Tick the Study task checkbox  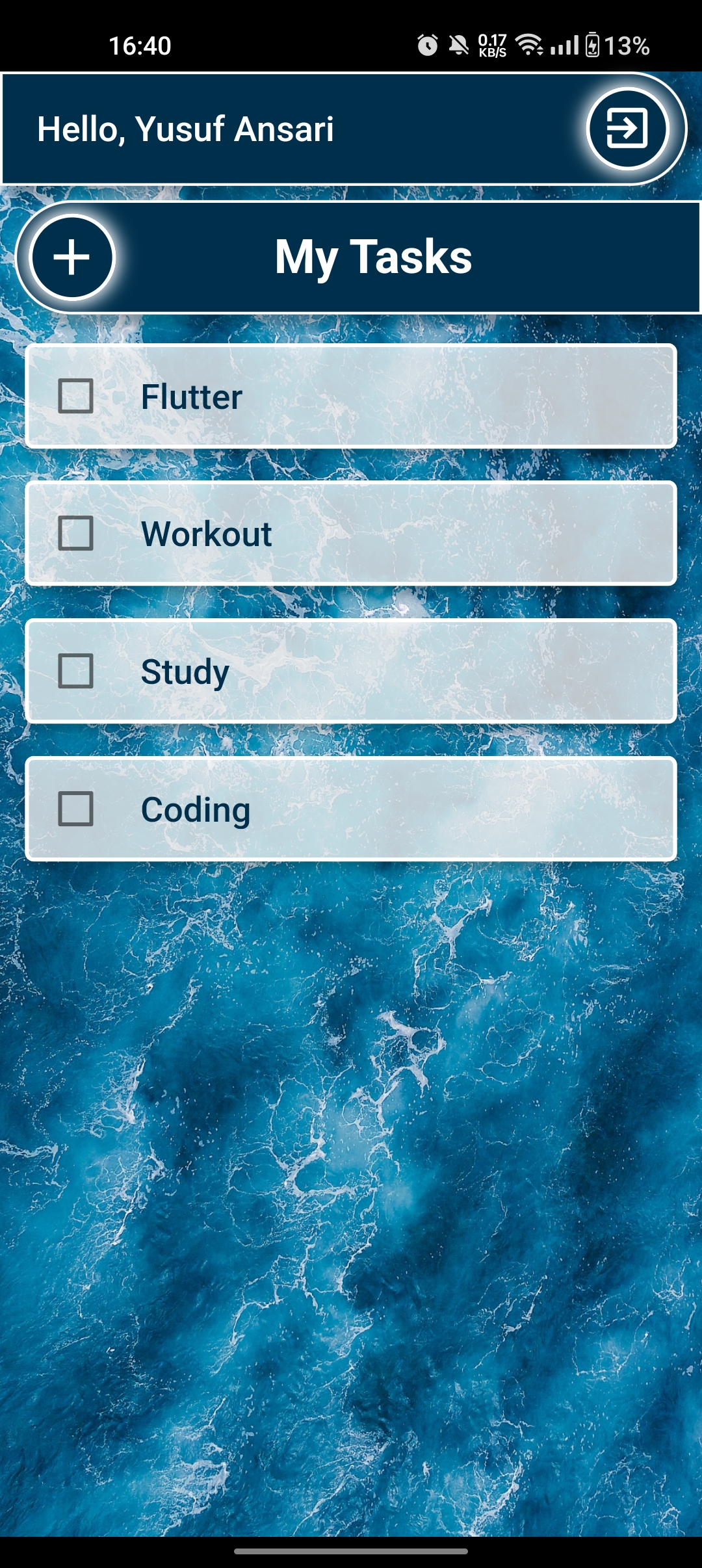coord(76,671)
